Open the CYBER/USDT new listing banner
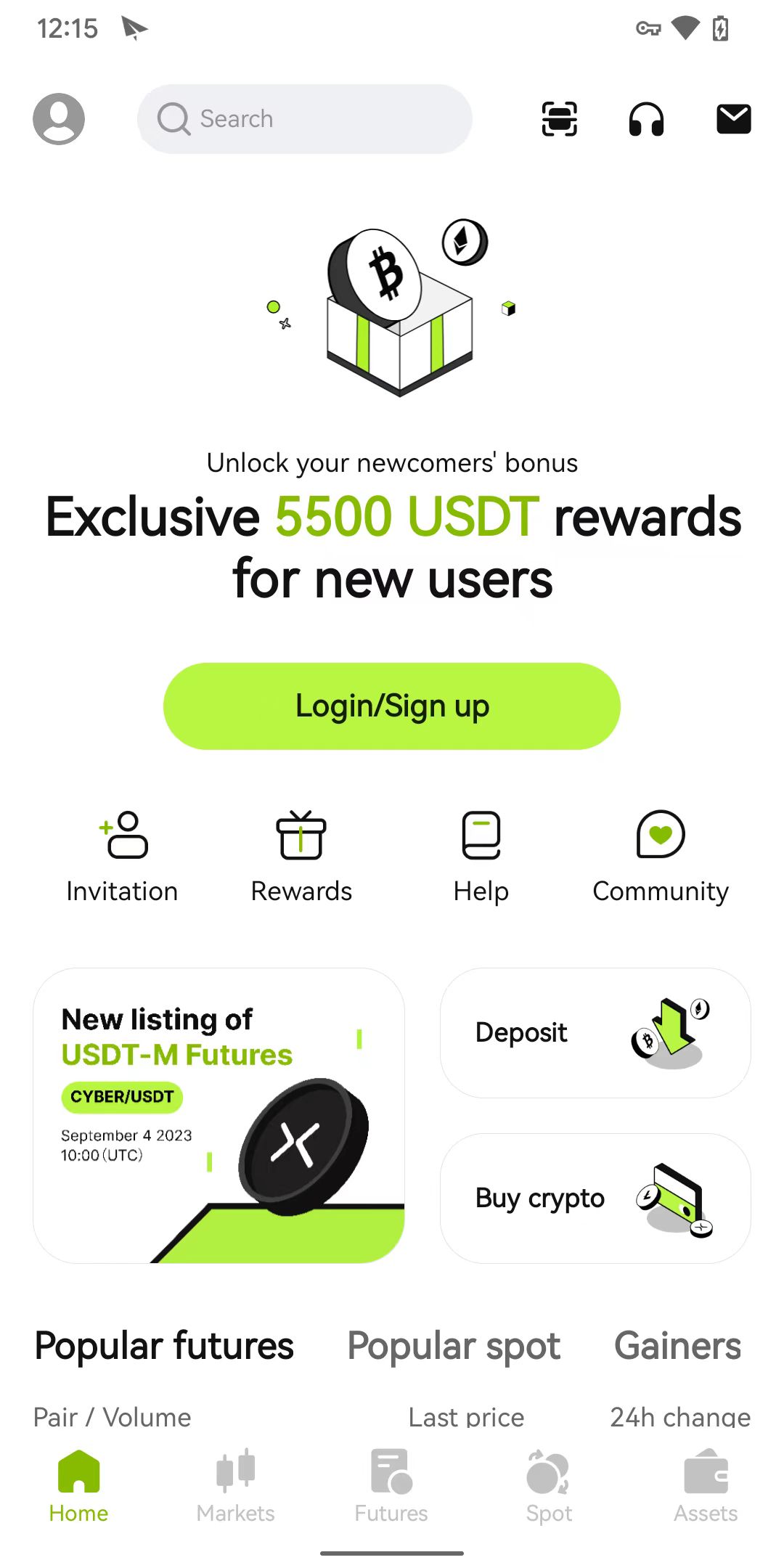This screenshot has height=1568, width=784. (x=219, y=1116)
